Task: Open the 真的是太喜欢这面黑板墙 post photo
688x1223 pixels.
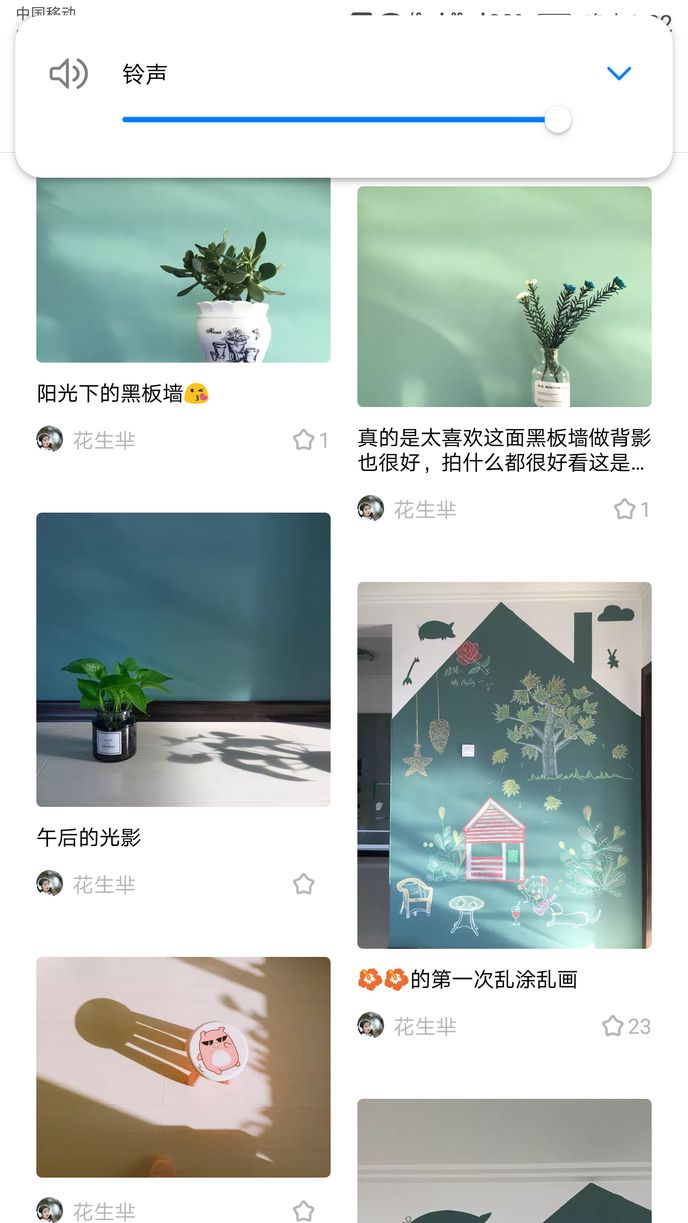Action: coord(504,296)
